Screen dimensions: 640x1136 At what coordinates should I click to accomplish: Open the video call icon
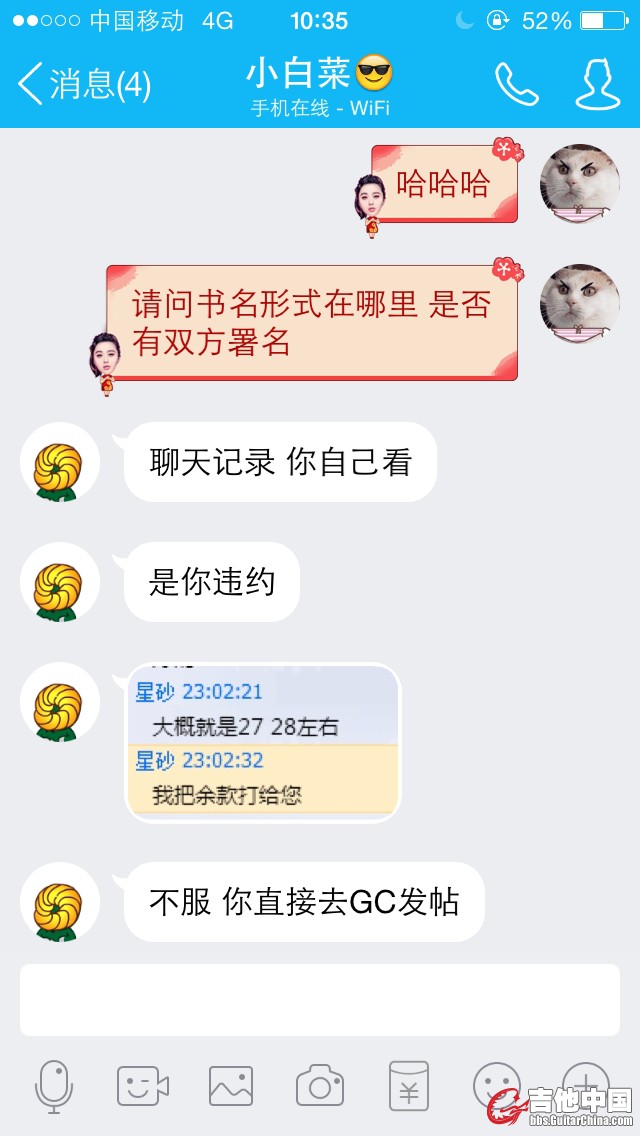tap(143, 1086)
